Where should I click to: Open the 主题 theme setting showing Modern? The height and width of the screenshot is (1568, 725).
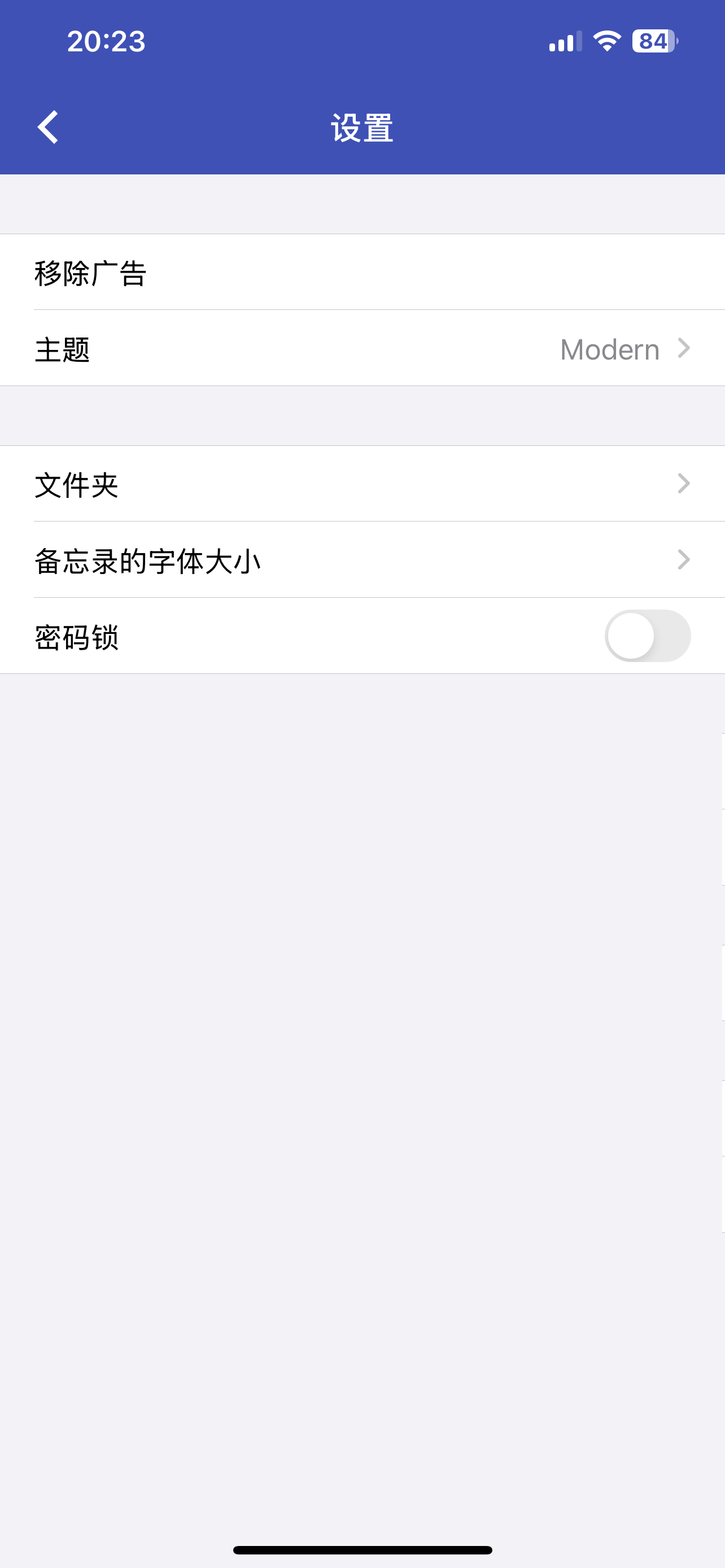pyautogui.click(x=362, y=348)
